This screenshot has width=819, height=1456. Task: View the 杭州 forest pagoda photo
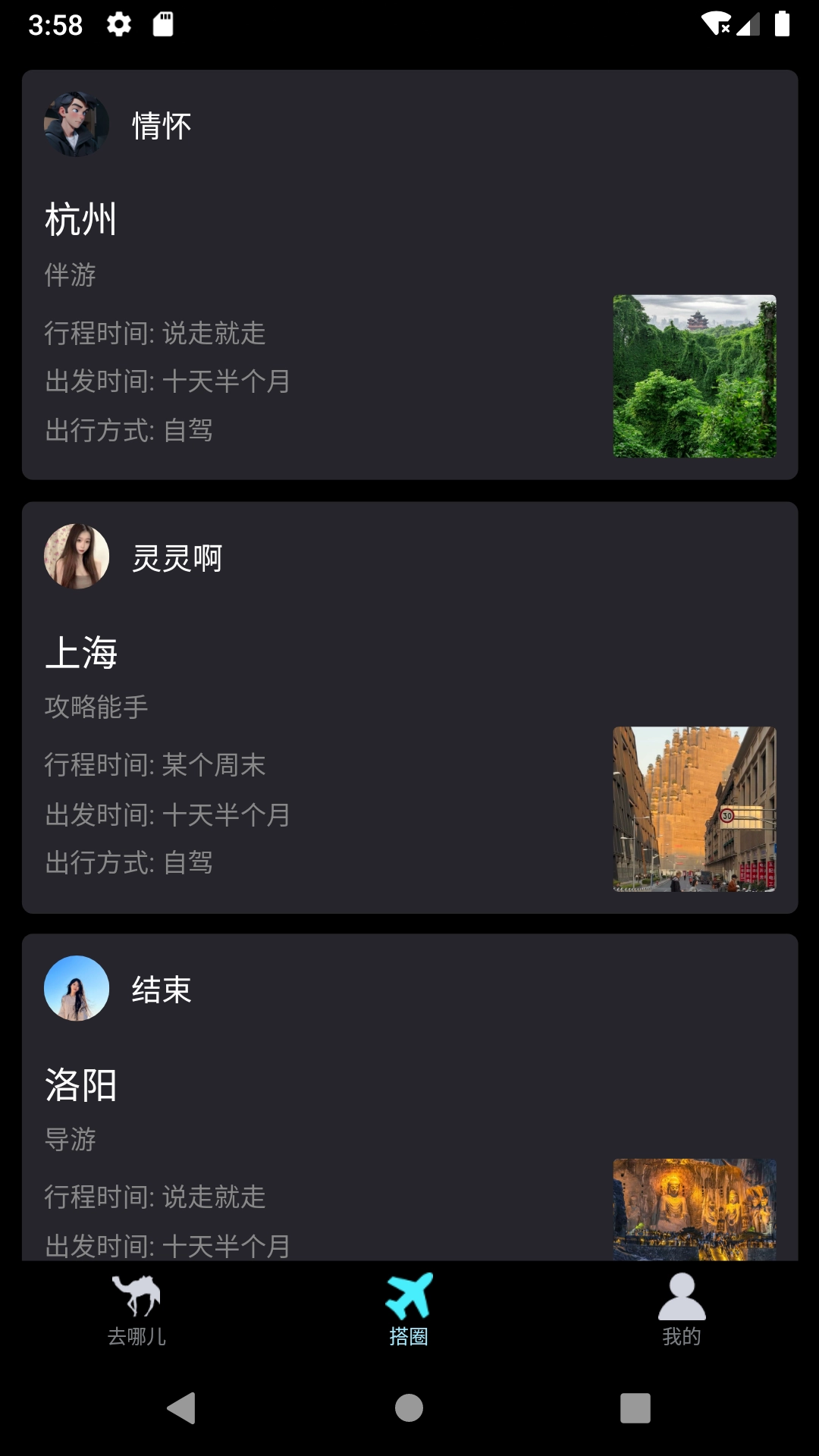tap(695, 373)
